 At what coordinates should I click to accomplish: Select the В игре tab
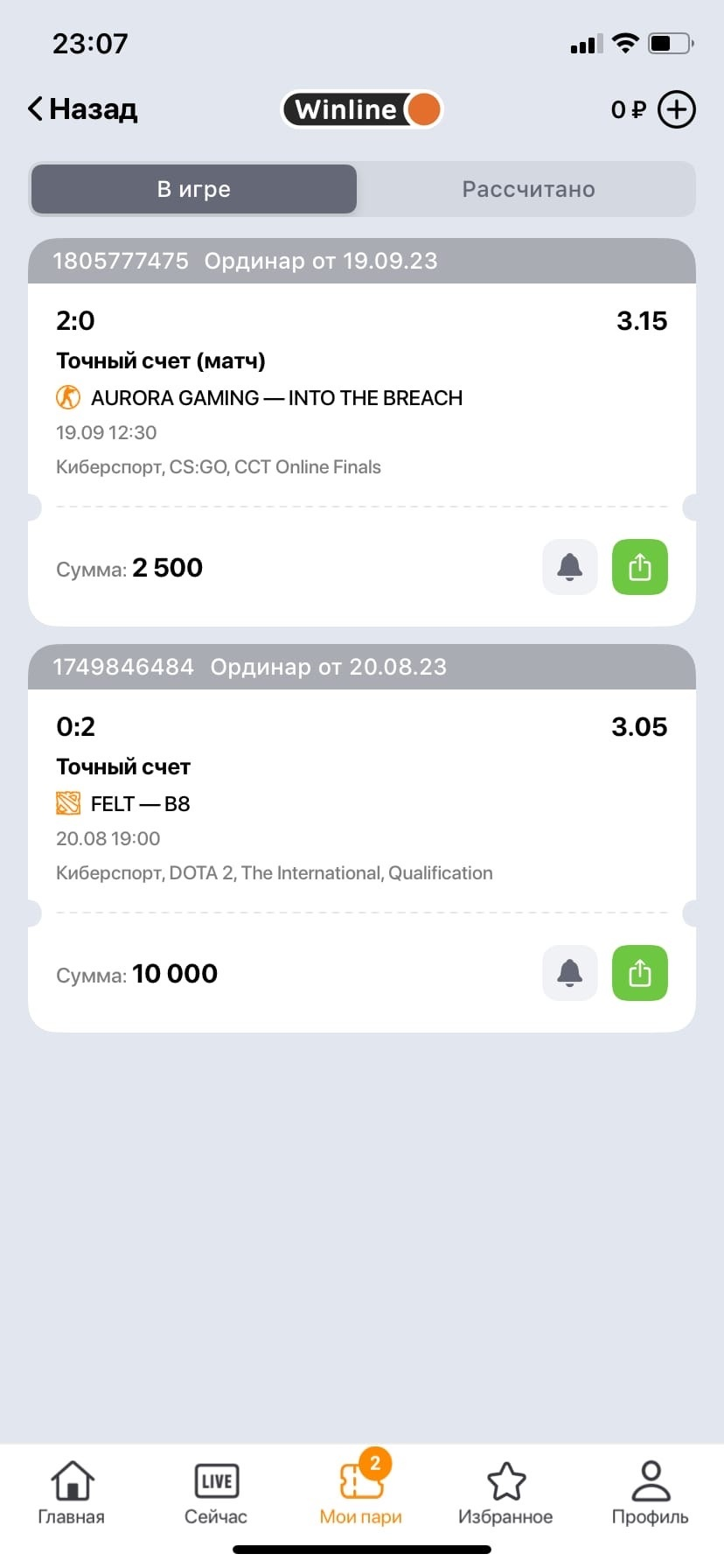(x=194, y=189)
